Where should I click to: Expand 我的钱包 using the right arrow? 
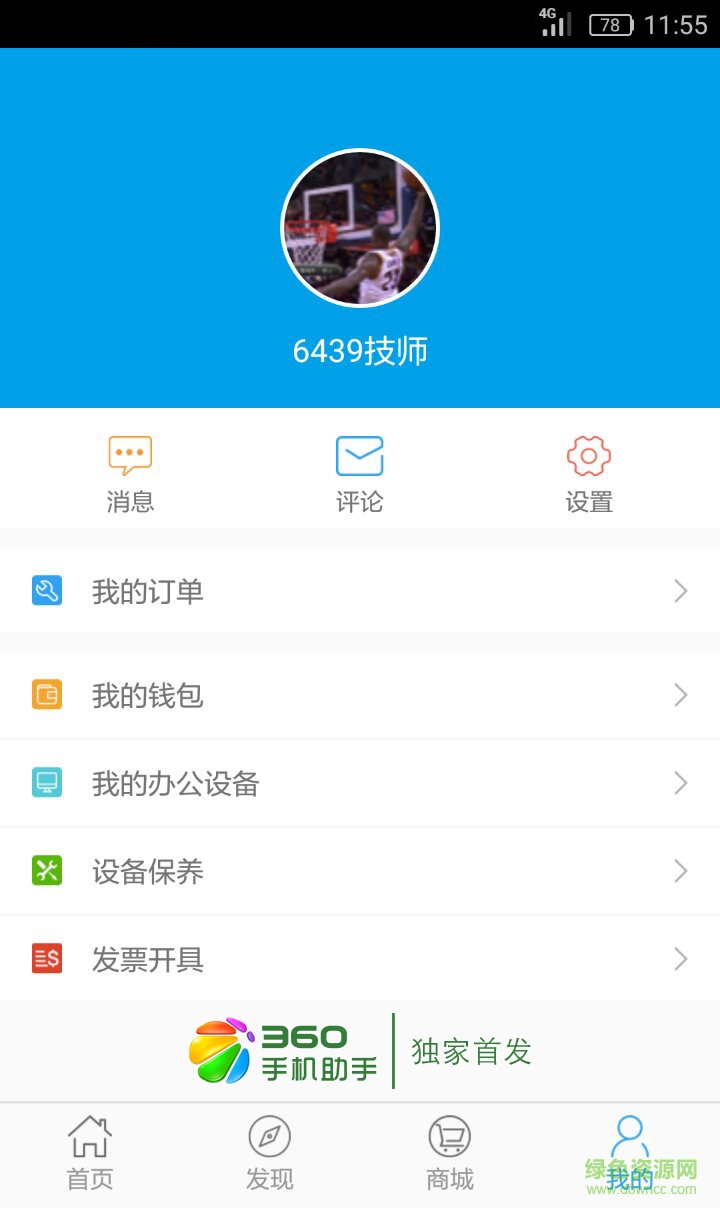(682, 694)
